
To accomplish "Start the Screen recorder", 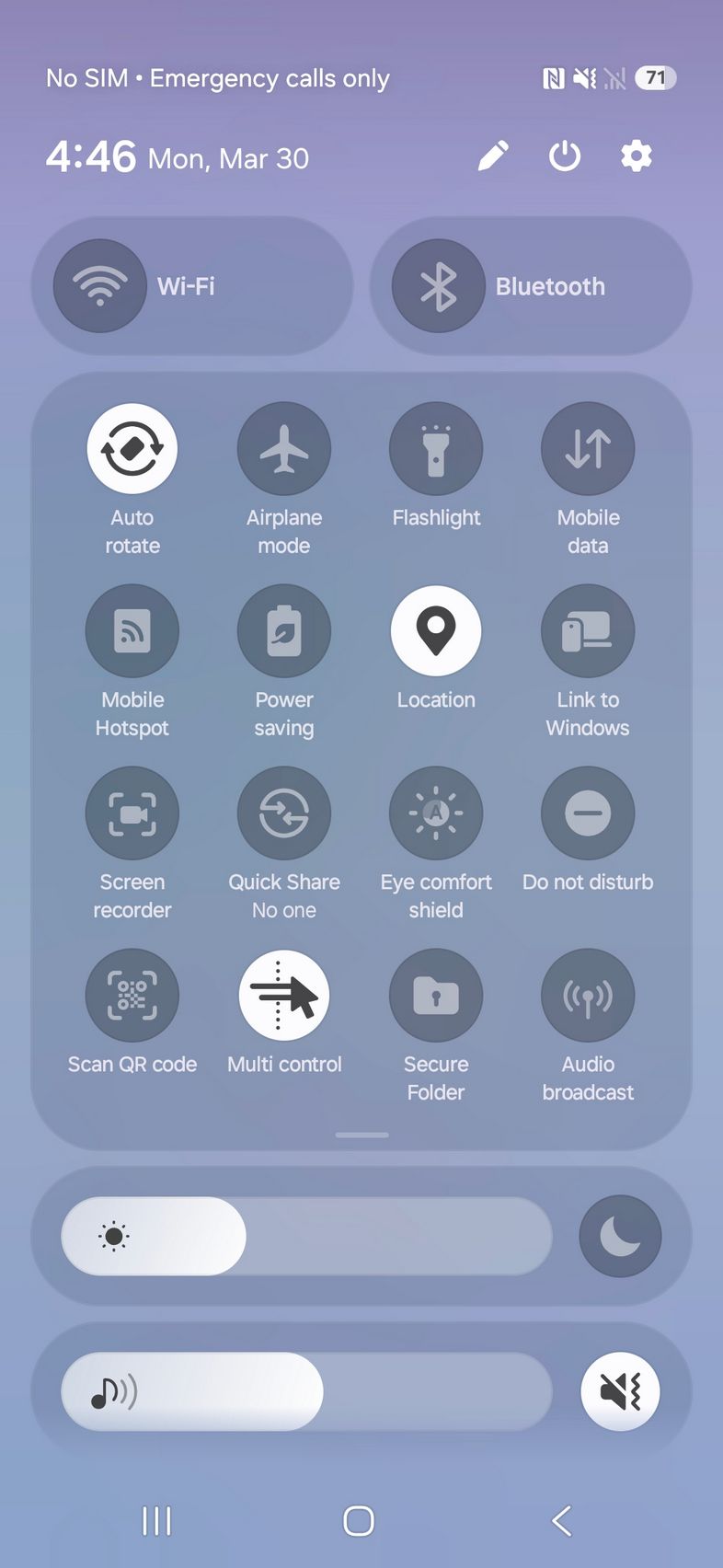I will [x=132, y=813].
